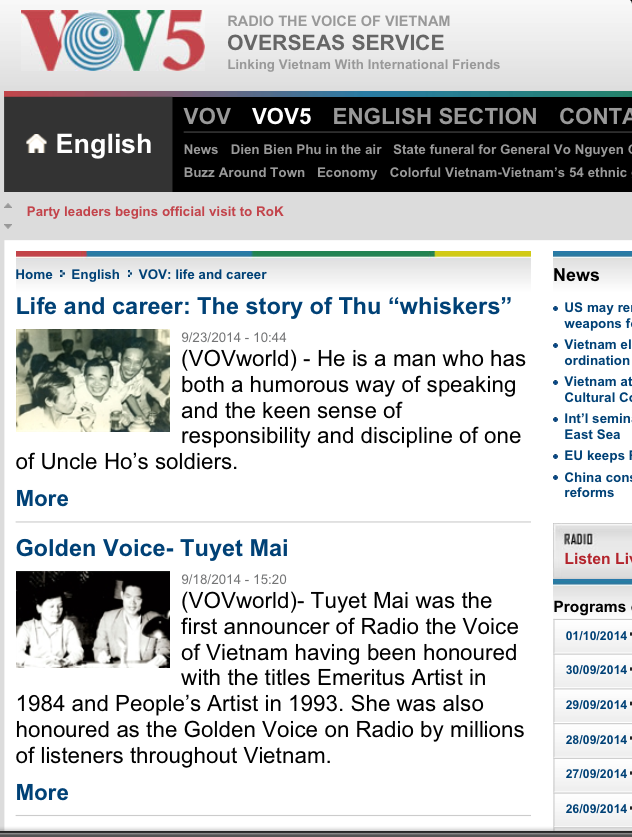Viewport: 632px width, 837px height.
Task: Open the VOV: life and career breadcrumb
Action: point(202,274)
